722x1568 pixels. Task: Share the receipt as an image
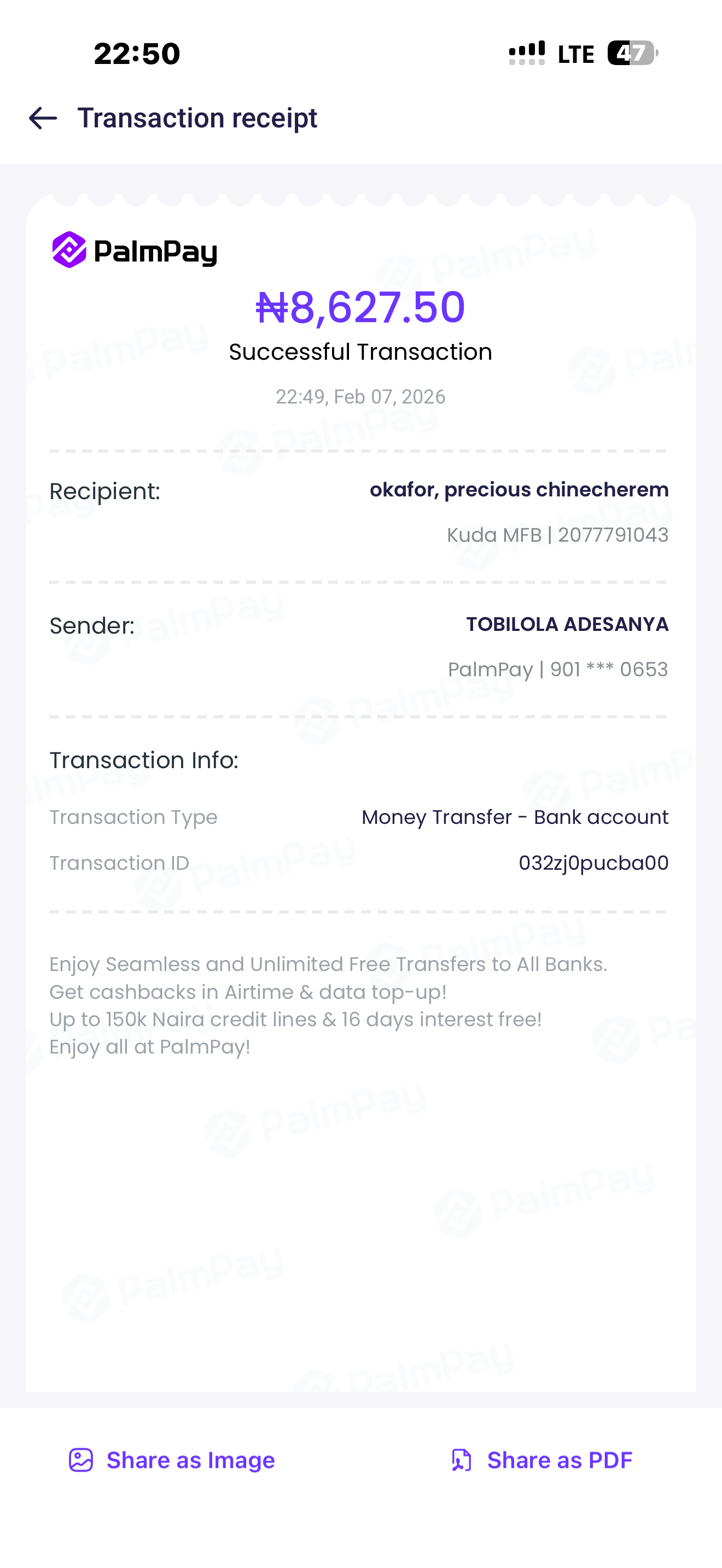coord(172,1460)
